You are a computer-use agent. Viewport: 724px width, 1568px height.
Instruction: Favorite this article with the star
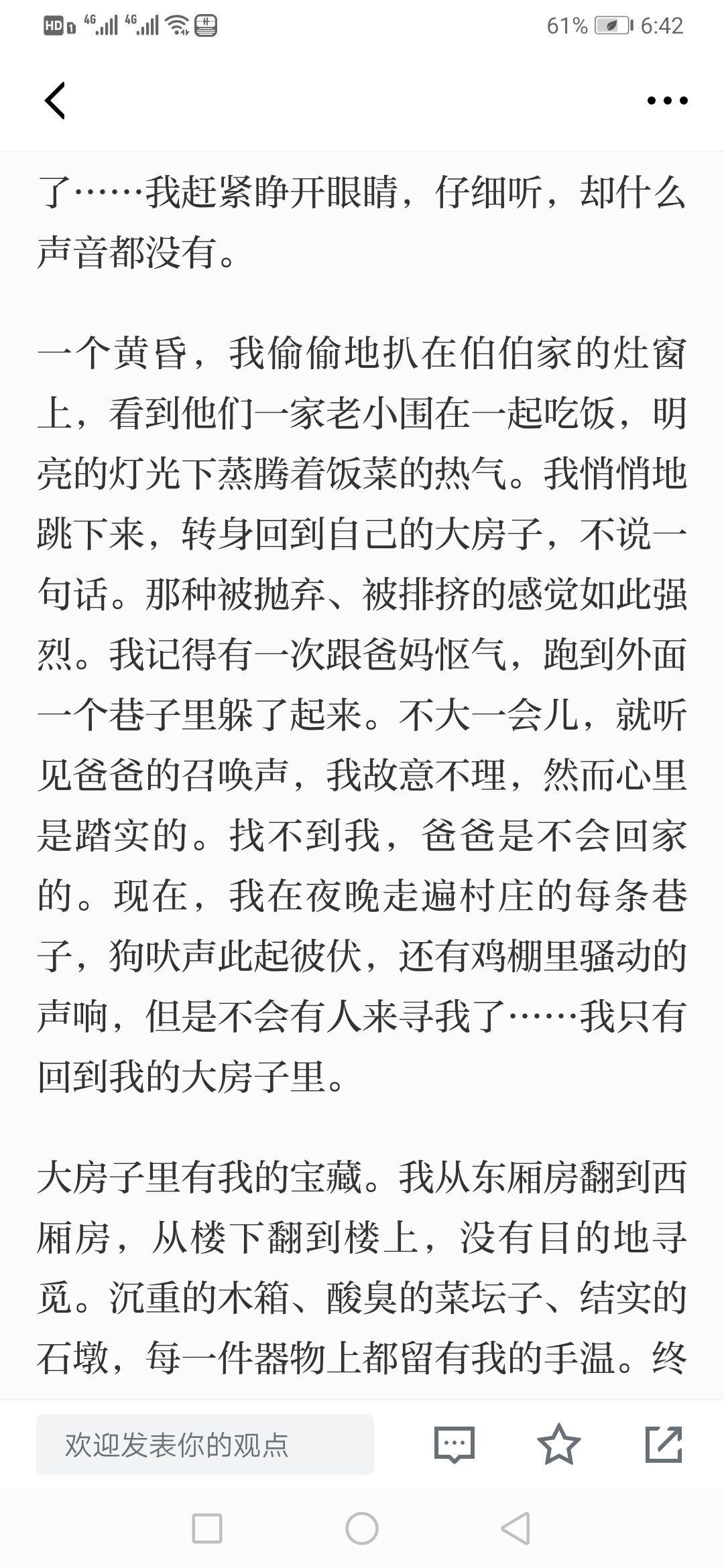pos(559,1444)
